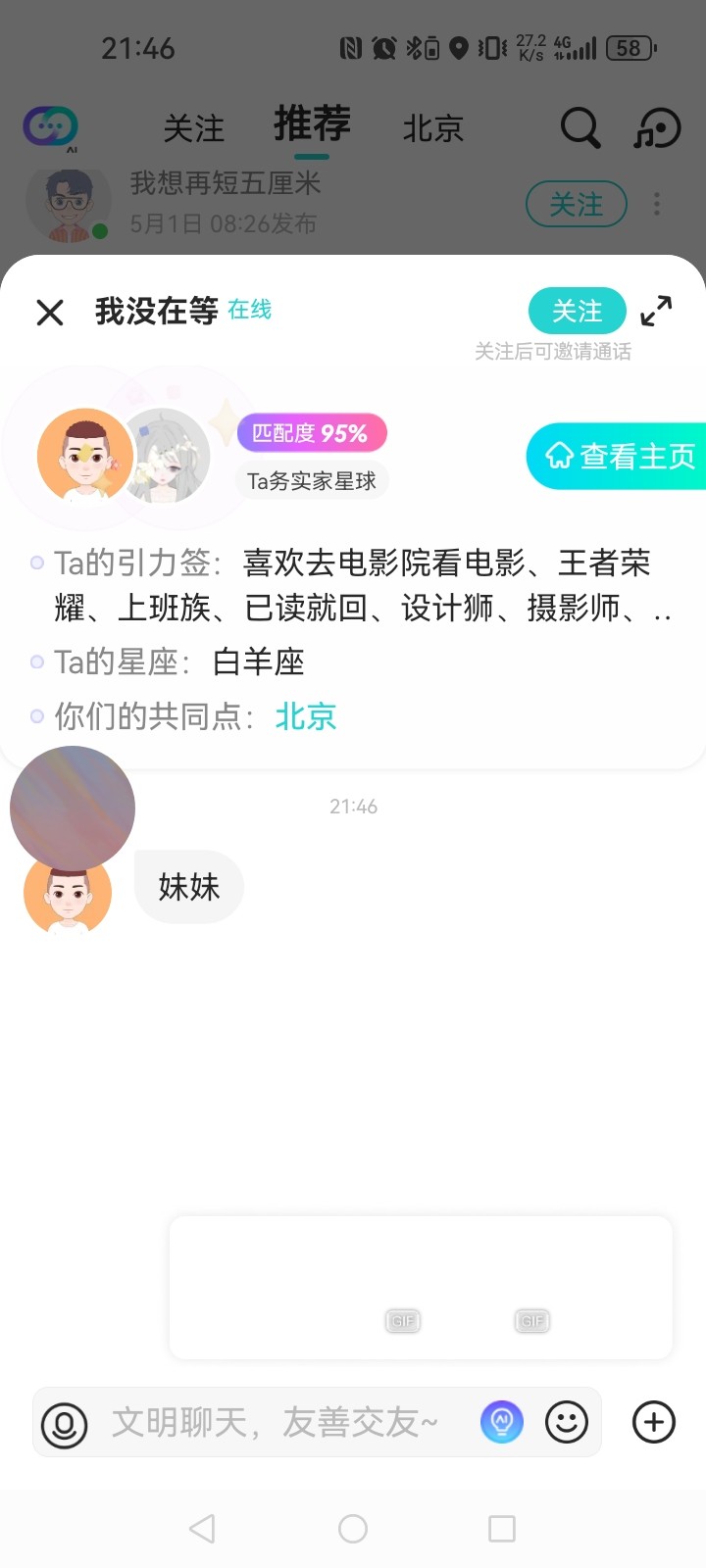Open recent apps with the square button
The height and width of the screenshot is (1568, 706).
click(502, 1528)
